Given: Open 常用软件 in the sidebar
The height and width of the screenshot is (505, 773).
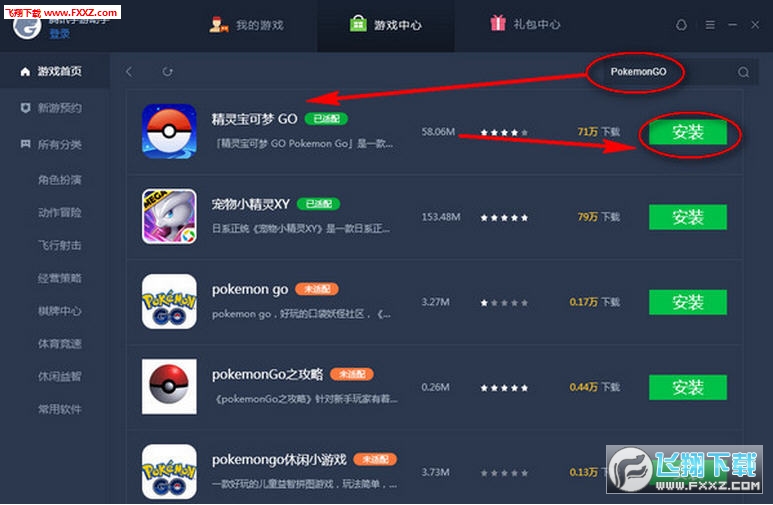Looking at the screenshot, I should coord(60,409).
